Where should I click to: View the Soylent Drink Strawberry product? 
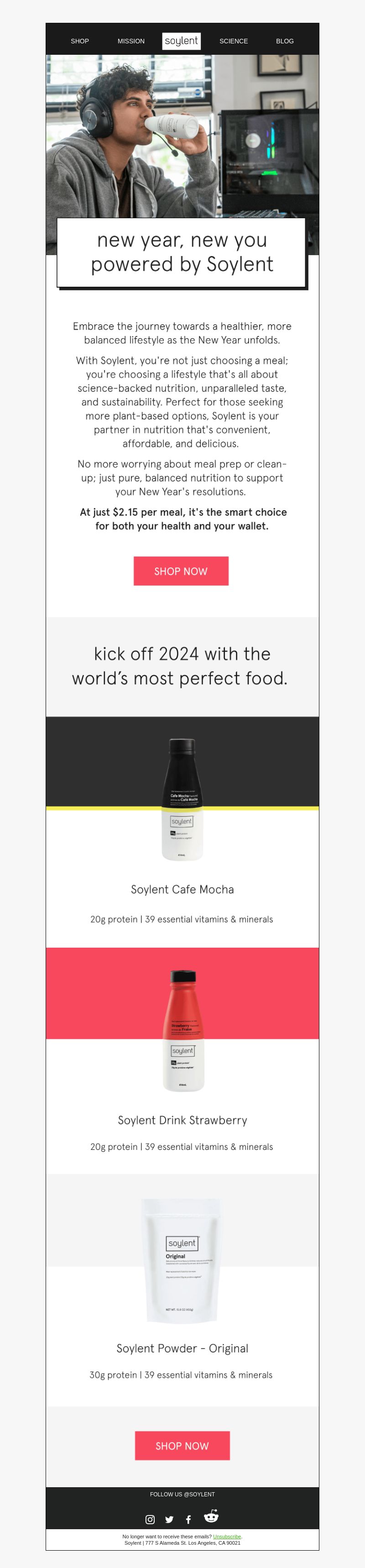click(182, 1120)
